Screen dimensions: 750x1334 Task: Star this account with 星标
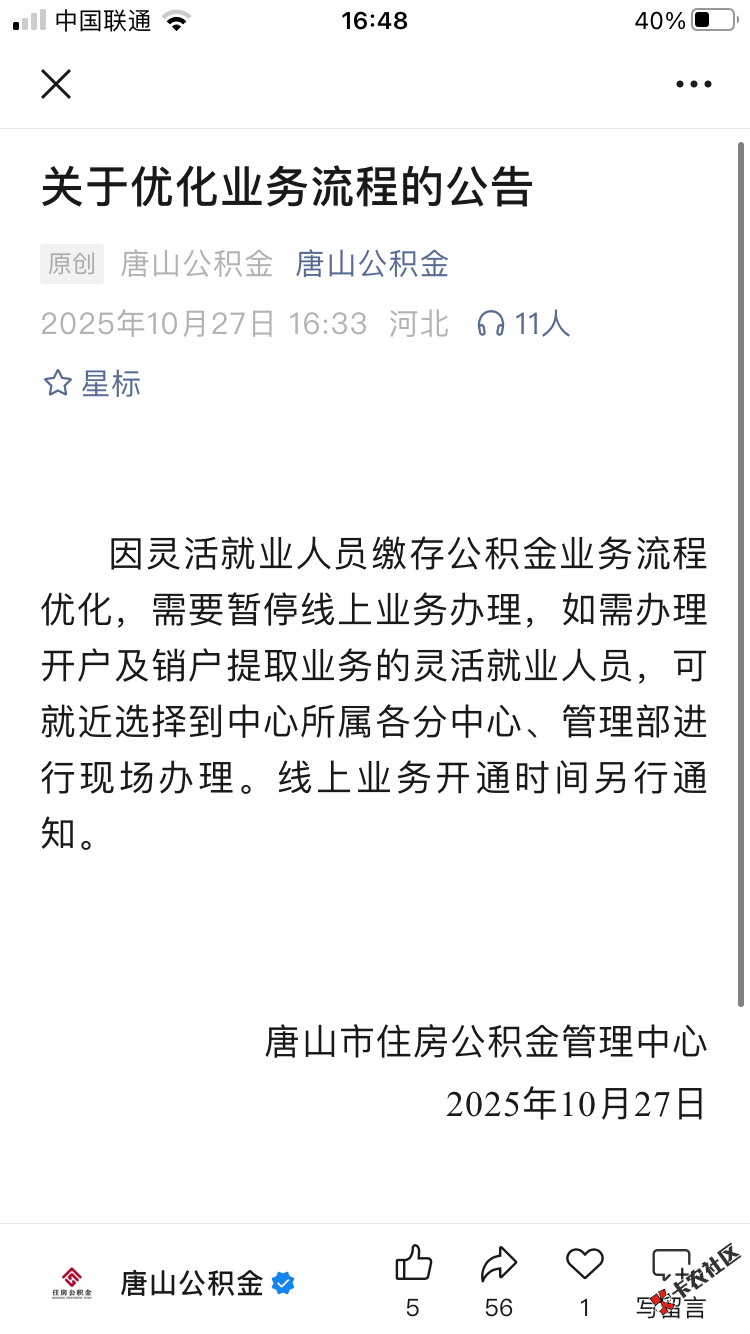click(x=92, y=383)
